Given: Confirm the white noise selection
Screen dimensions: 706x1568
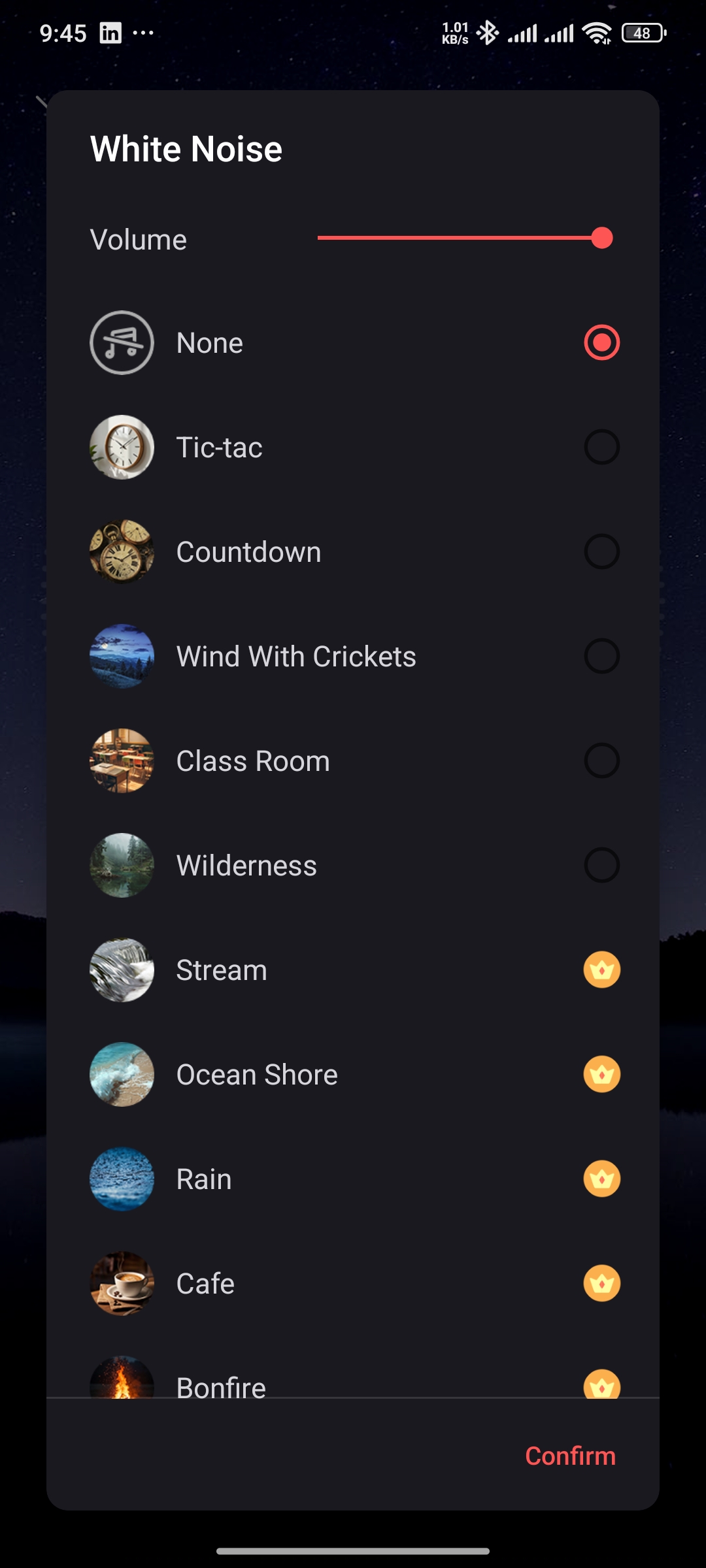Looking at the screenshot, I should click(570, 1456).
